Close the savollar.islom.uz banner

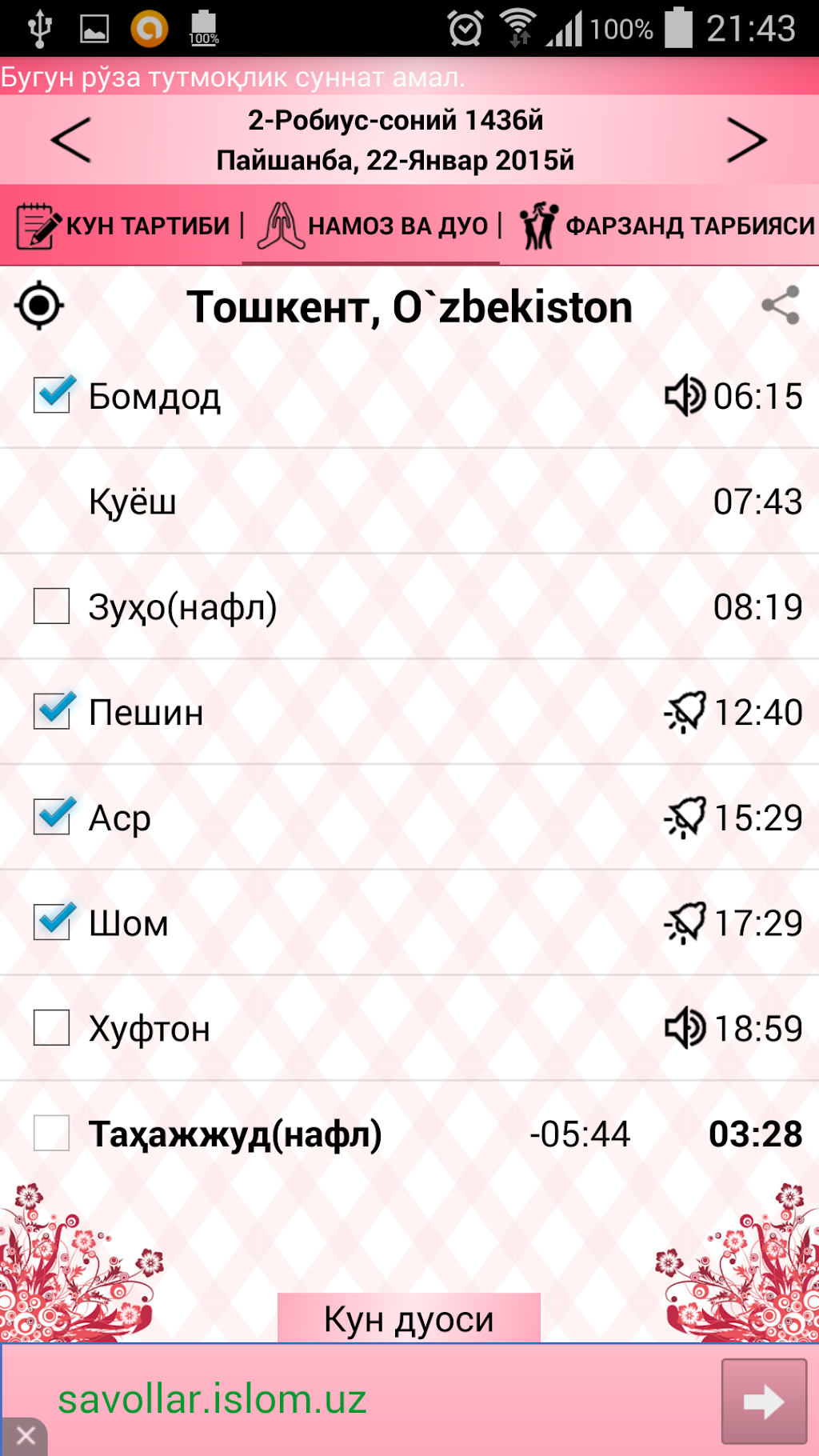tap(25, 1436)
